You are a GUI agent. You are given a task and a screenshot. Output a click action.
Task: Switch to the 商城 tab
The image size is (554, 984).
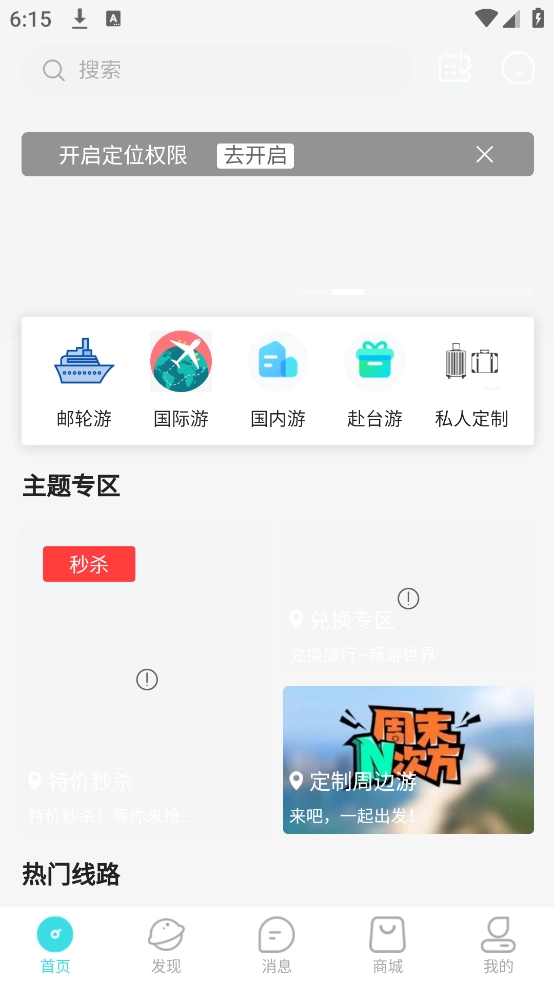click(388, 946)
